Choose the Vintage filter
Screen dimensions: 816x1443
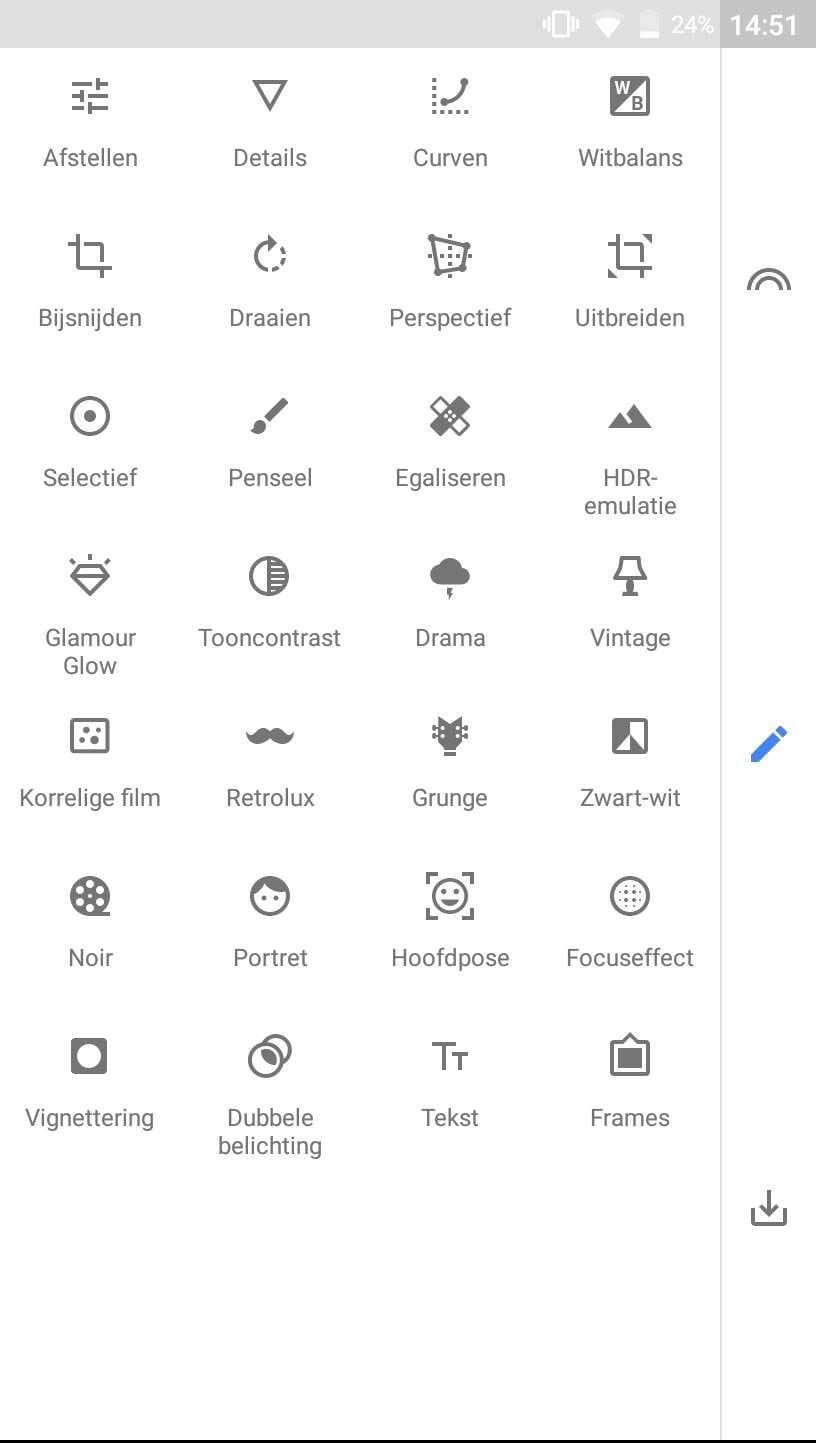tap(630, 602)
